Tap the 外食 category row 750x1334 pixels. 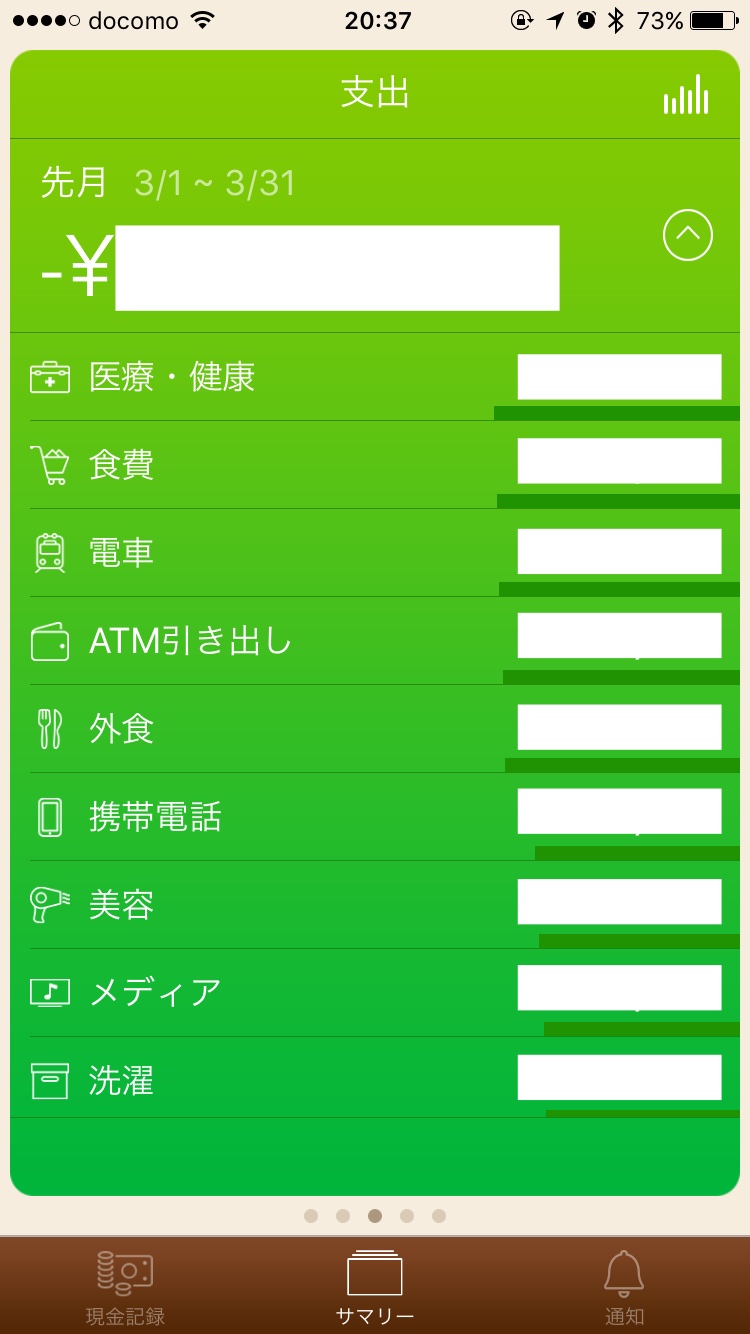click(x=375, y=729)
